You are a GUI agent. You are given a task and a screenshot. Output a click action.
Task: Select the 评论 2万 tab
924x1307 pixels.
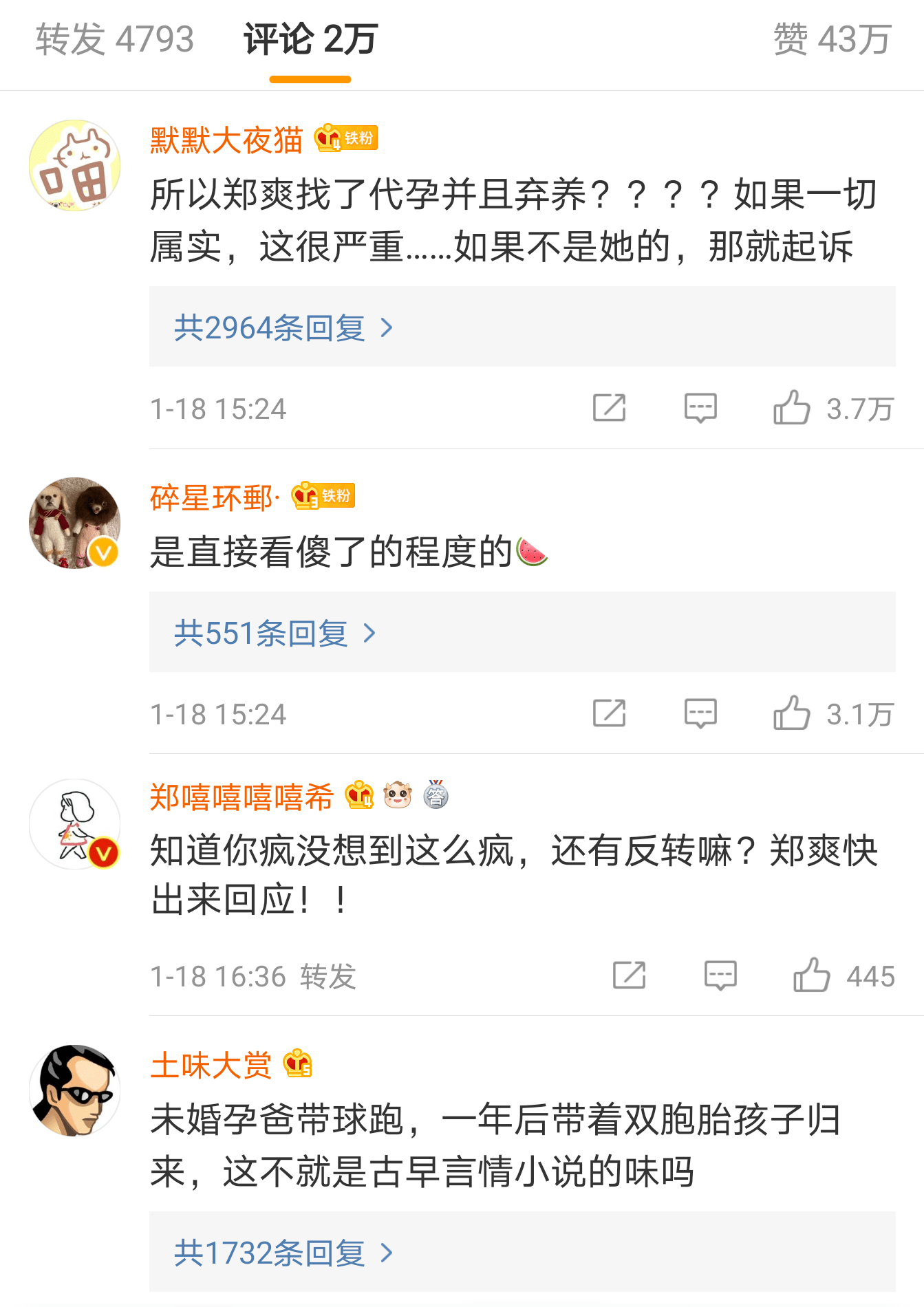310,40
